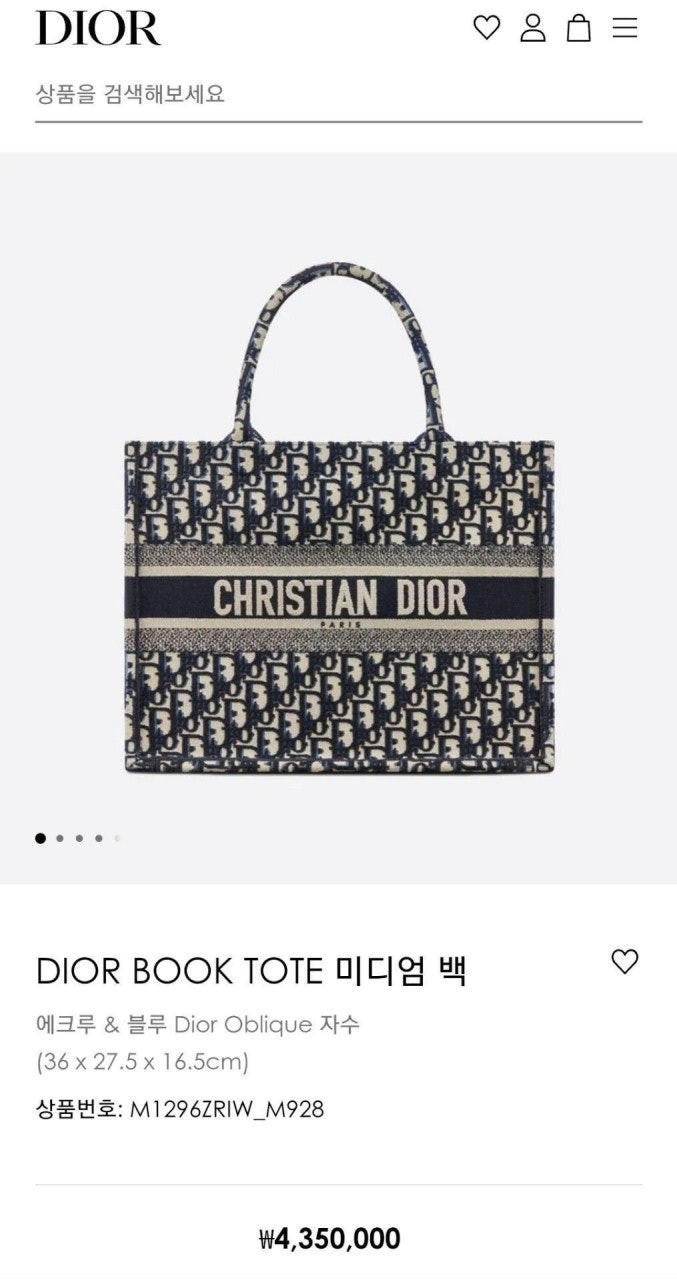
Task: Open the Book Tote product image
Action: point(338,520)
